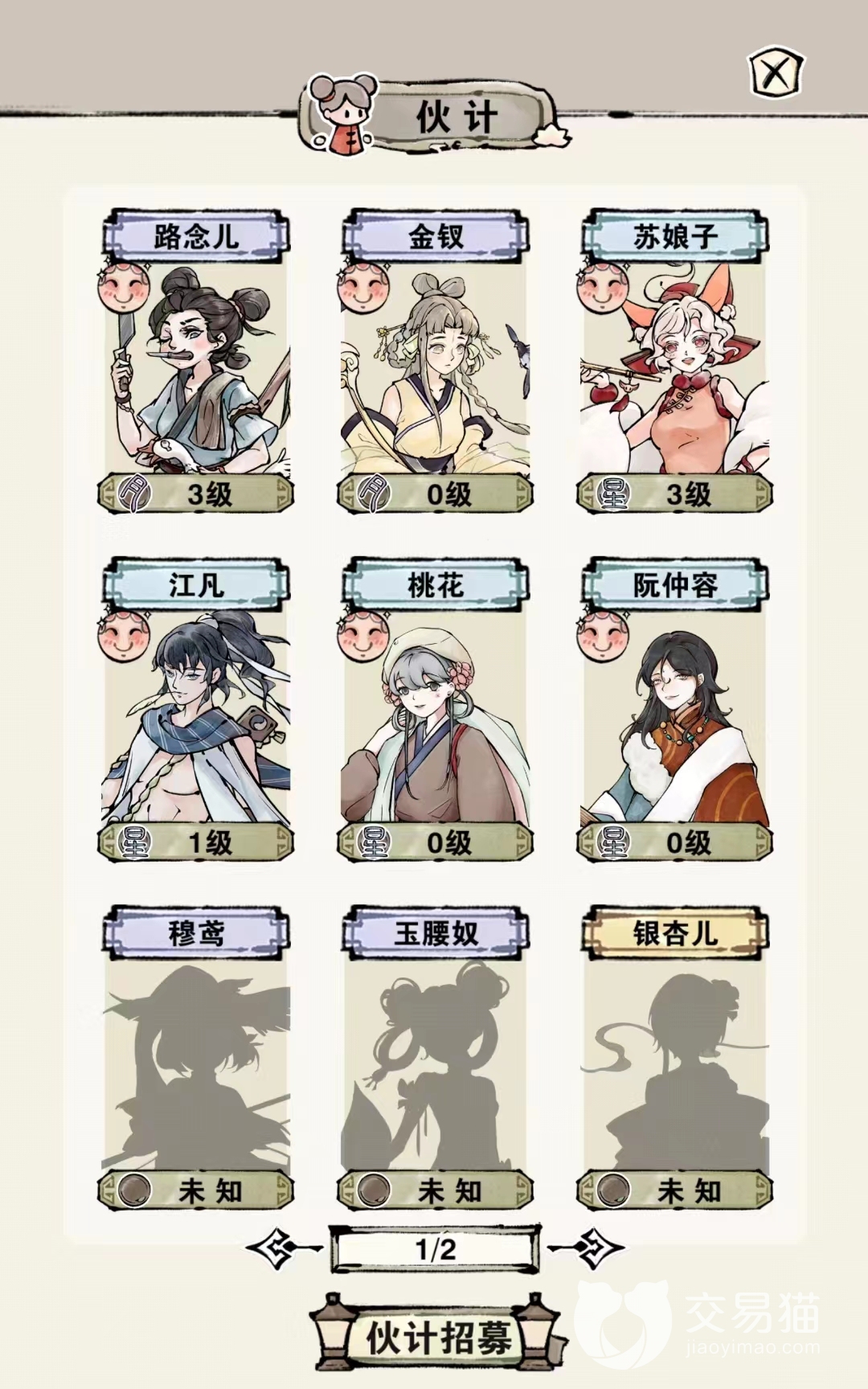Image resolution: width=868 pixels, height=1389 pixels.
Task: Close the 伙计 panel
Action: [776, 74]
